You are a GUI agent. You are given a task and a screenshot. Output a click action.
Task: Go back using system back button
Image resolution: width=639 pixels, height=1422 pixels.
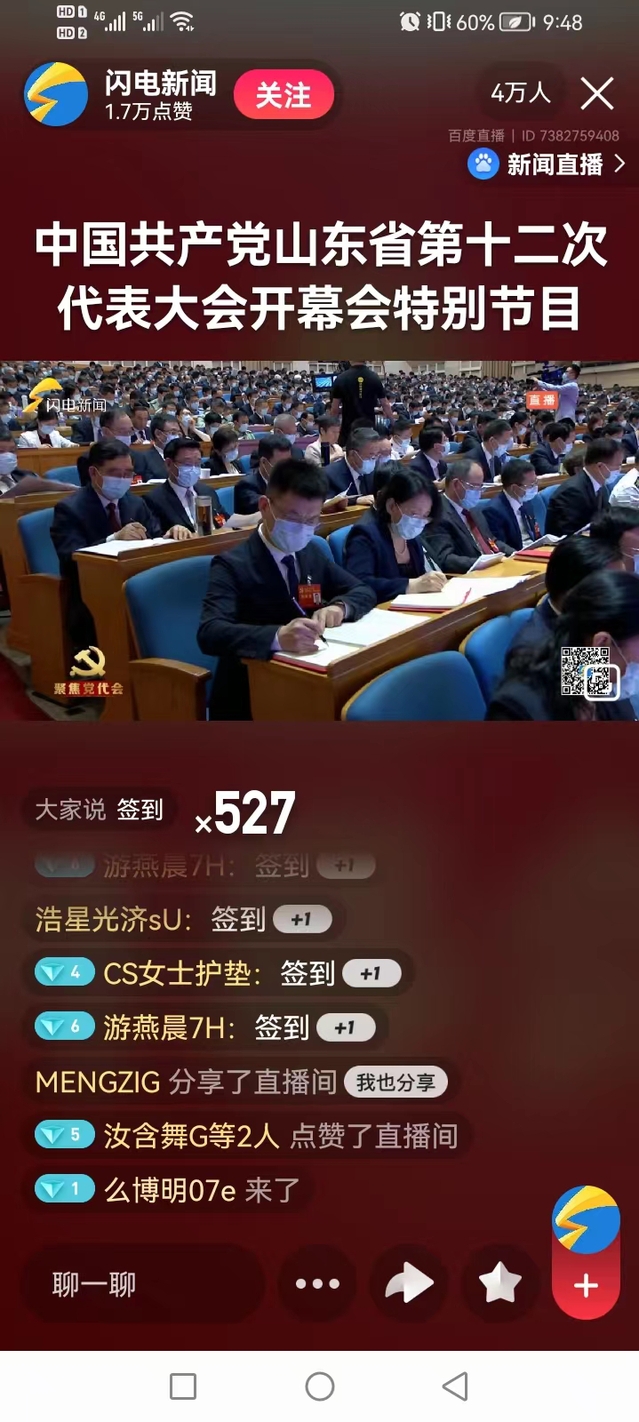coord(455,1386)
